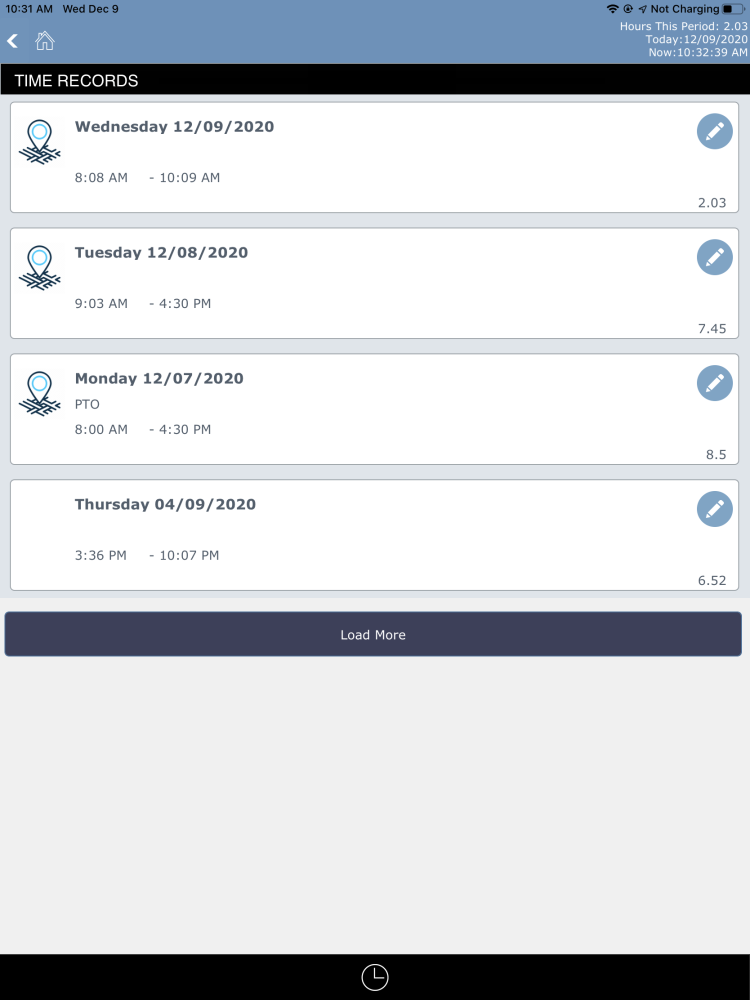The height and width of the screenshot is (1000, 750).
Task: Edit the Wednesday 12/09/2020 time record
Action: point(714,131)
